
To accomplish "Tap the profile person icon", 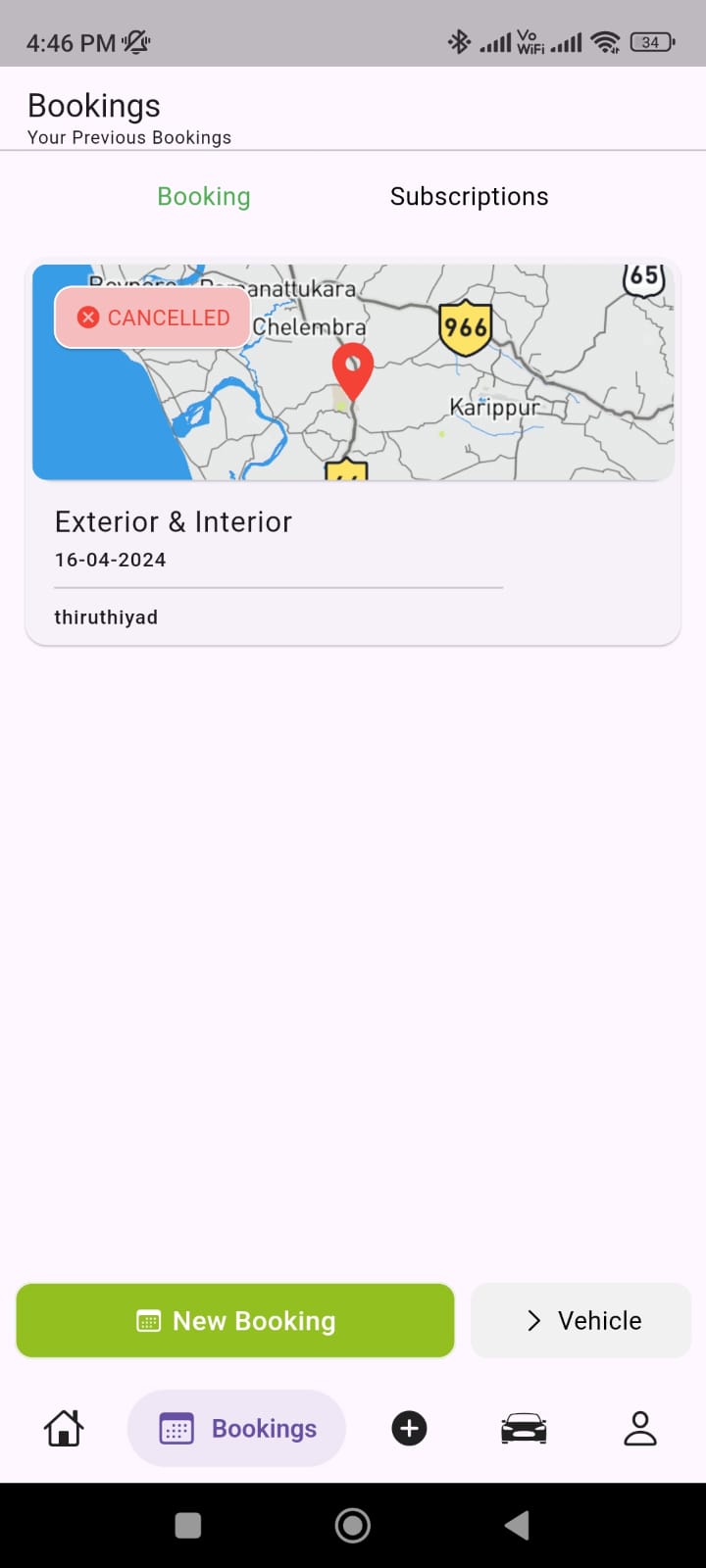I will (x=640, y=1428).
